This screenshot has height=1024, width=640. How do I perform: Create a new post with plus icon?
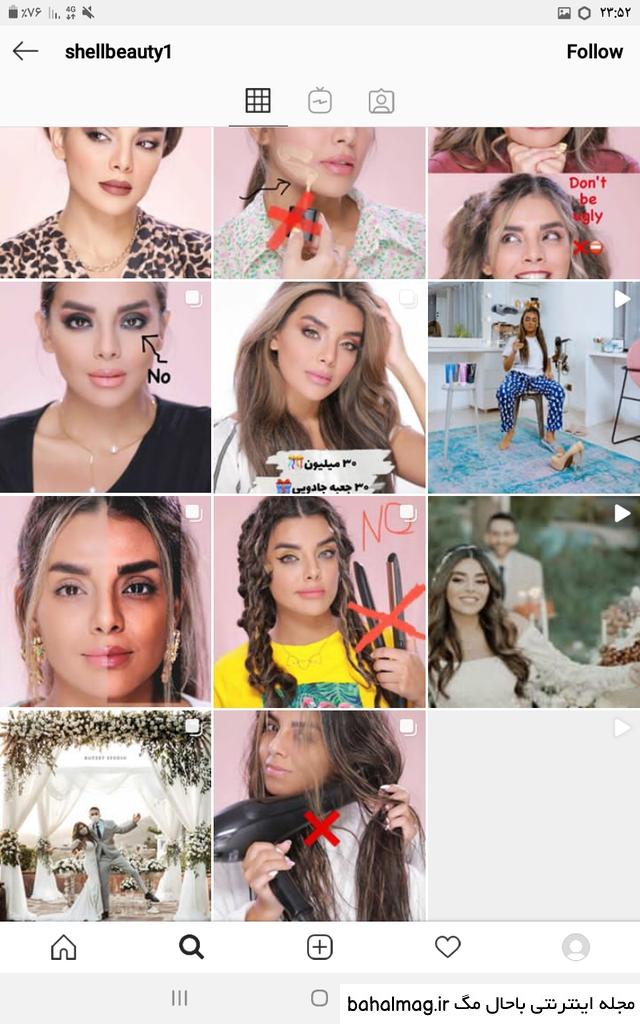click(320, 946)
